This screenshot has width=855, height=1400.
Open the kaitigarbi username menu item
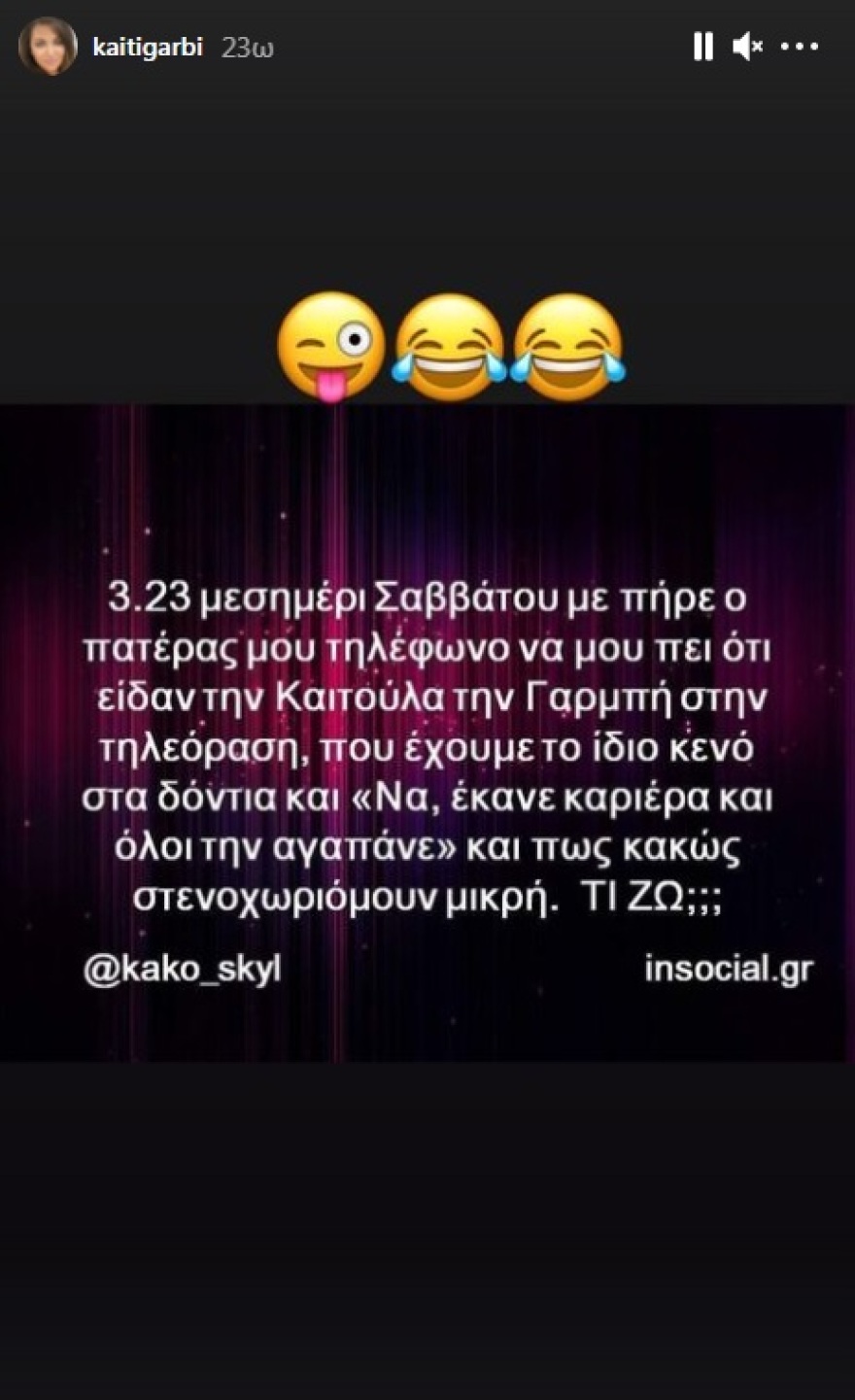148,43
